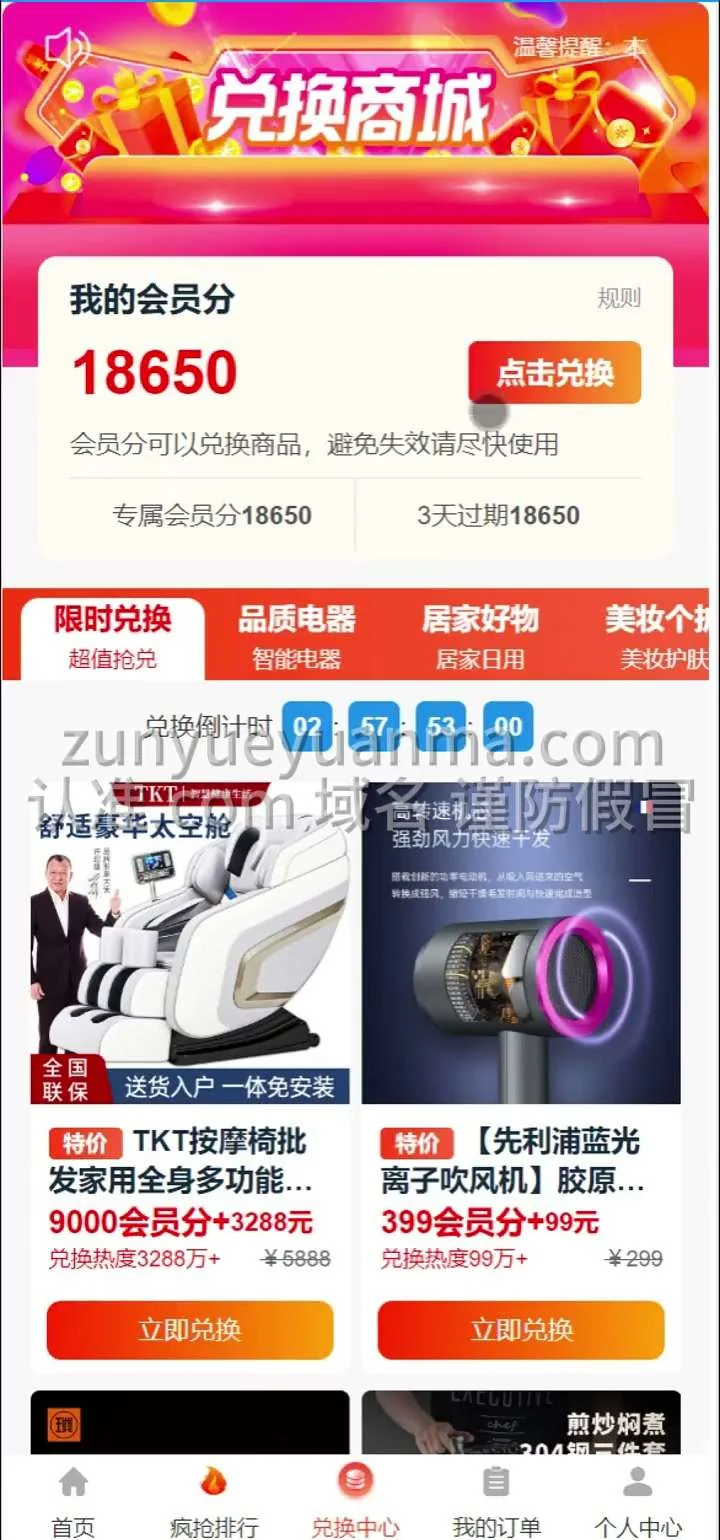Switch to the 个人中心 profile tab
This screenshot has width=720, height=1540.
(x=637, y=1500)
